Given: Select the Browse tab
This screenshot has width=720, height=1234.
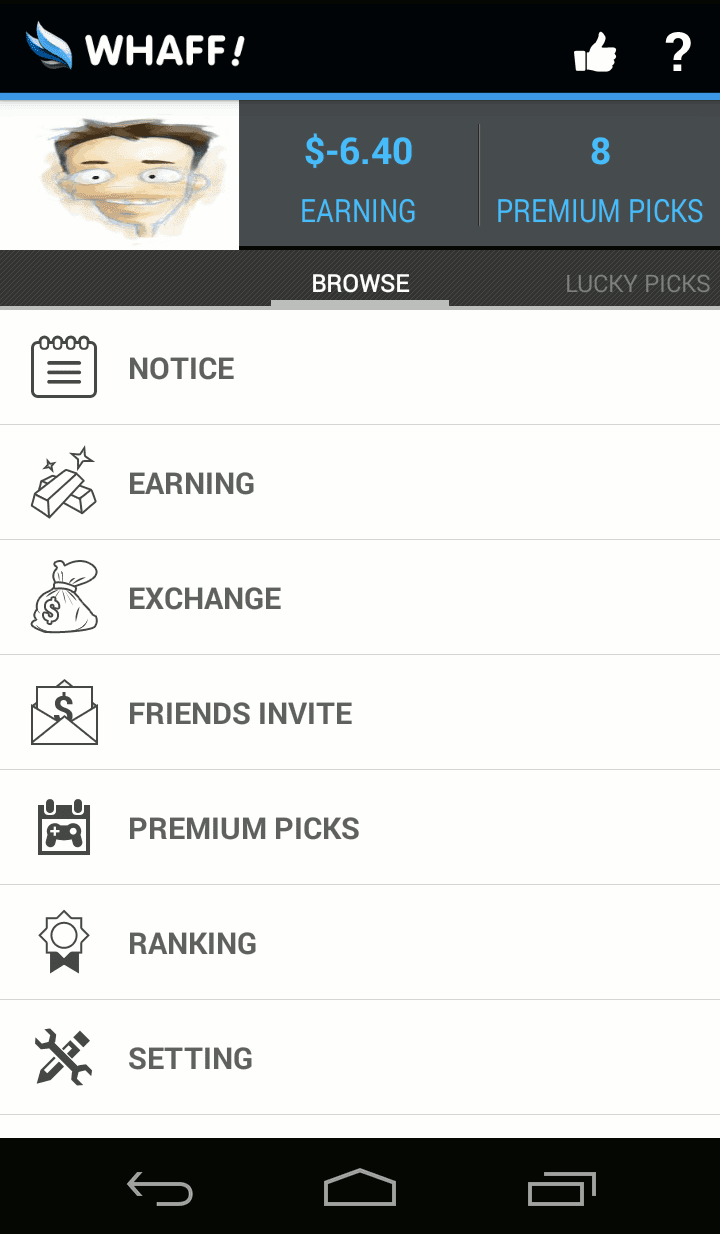Looking at the screenshot, I should [x=360, y=284].
